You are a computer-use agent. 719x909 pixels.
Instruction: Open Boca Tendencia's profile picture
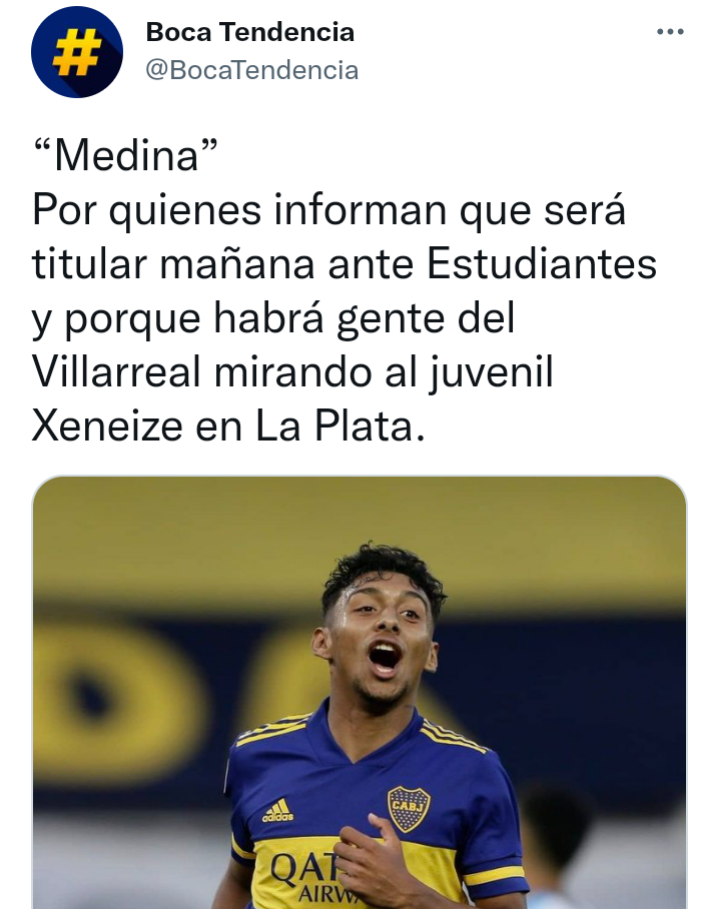[x=77, y=52]
